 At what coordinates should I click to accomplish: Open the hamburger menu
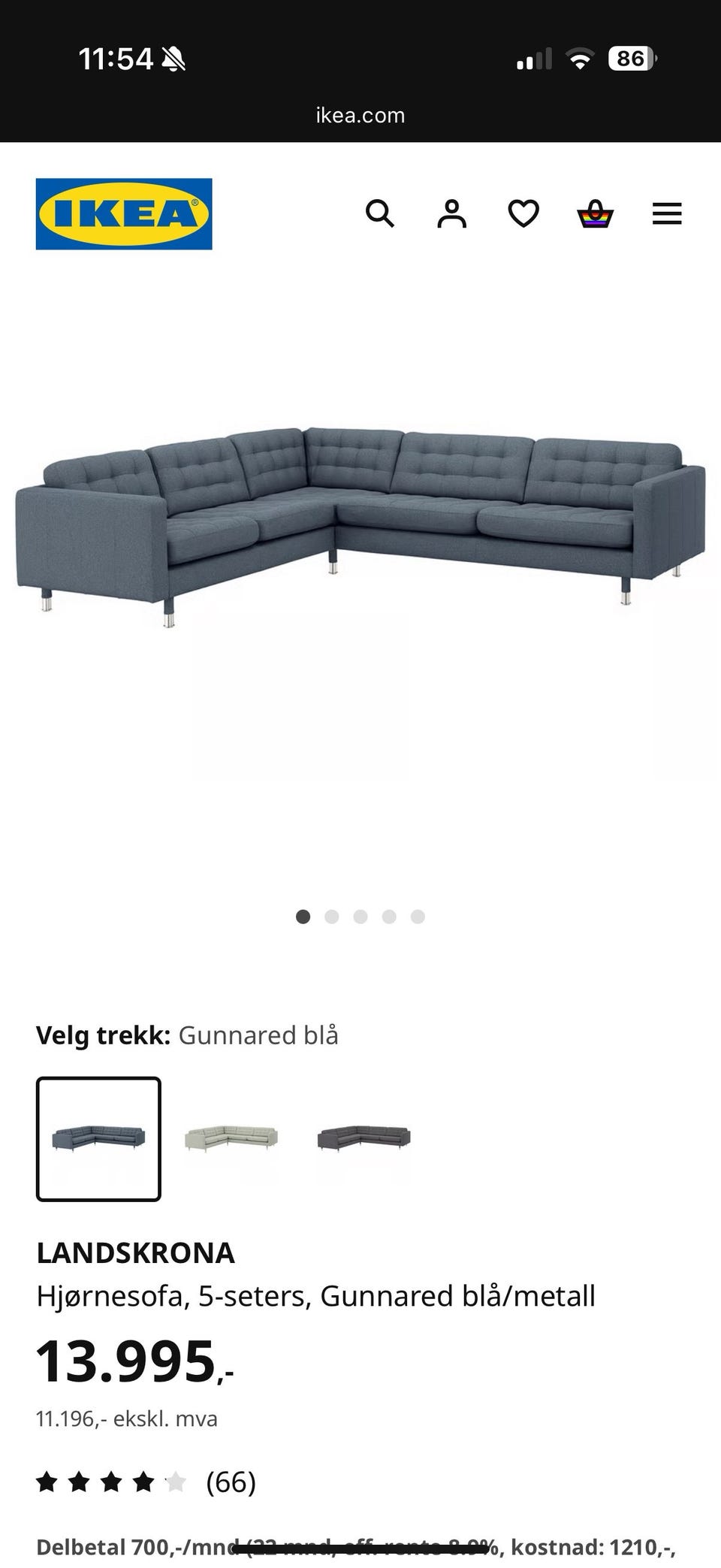coord(667,214)
